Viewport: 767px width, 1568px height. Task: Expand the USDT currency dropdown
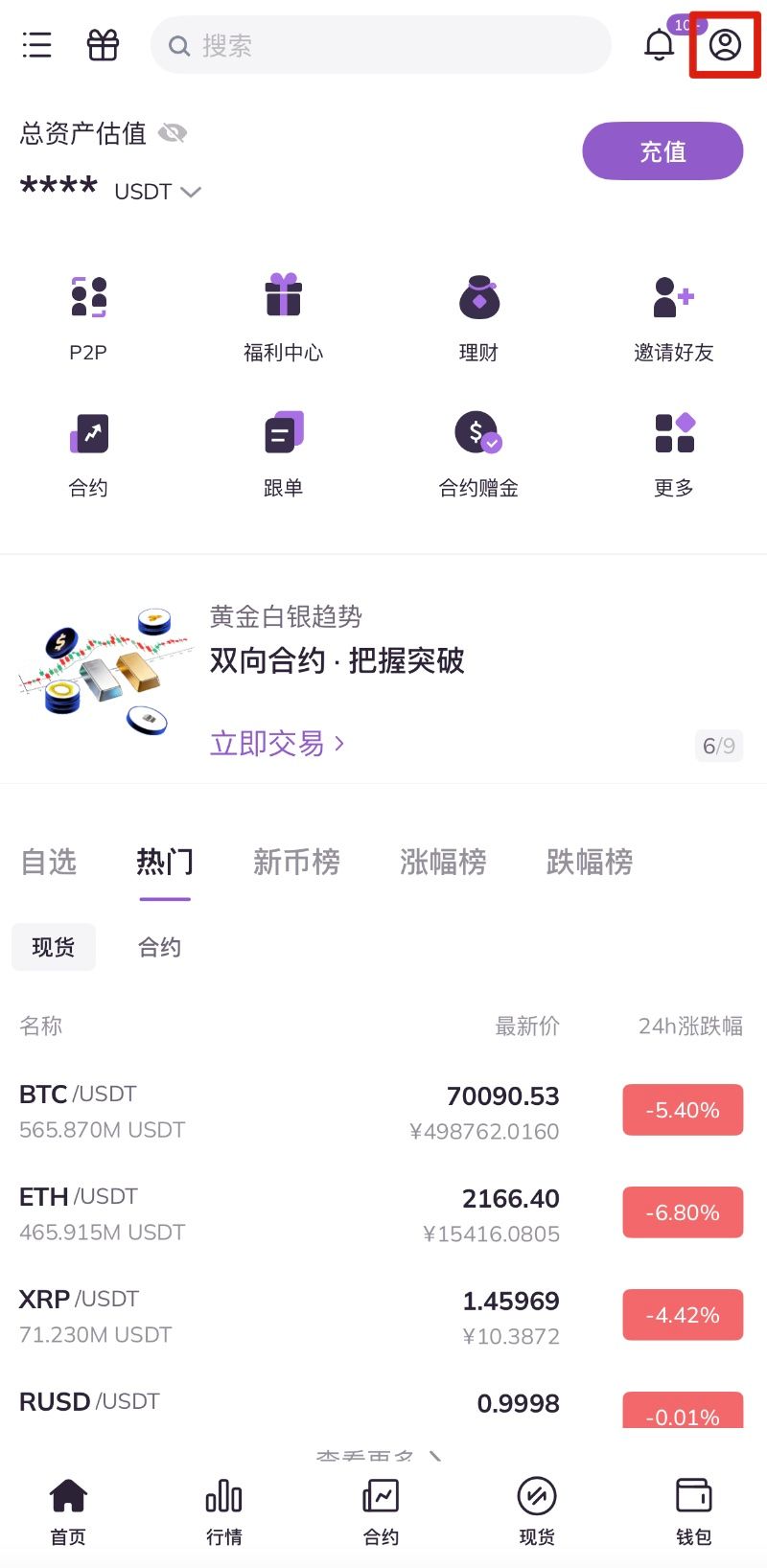tap(158, 192)
